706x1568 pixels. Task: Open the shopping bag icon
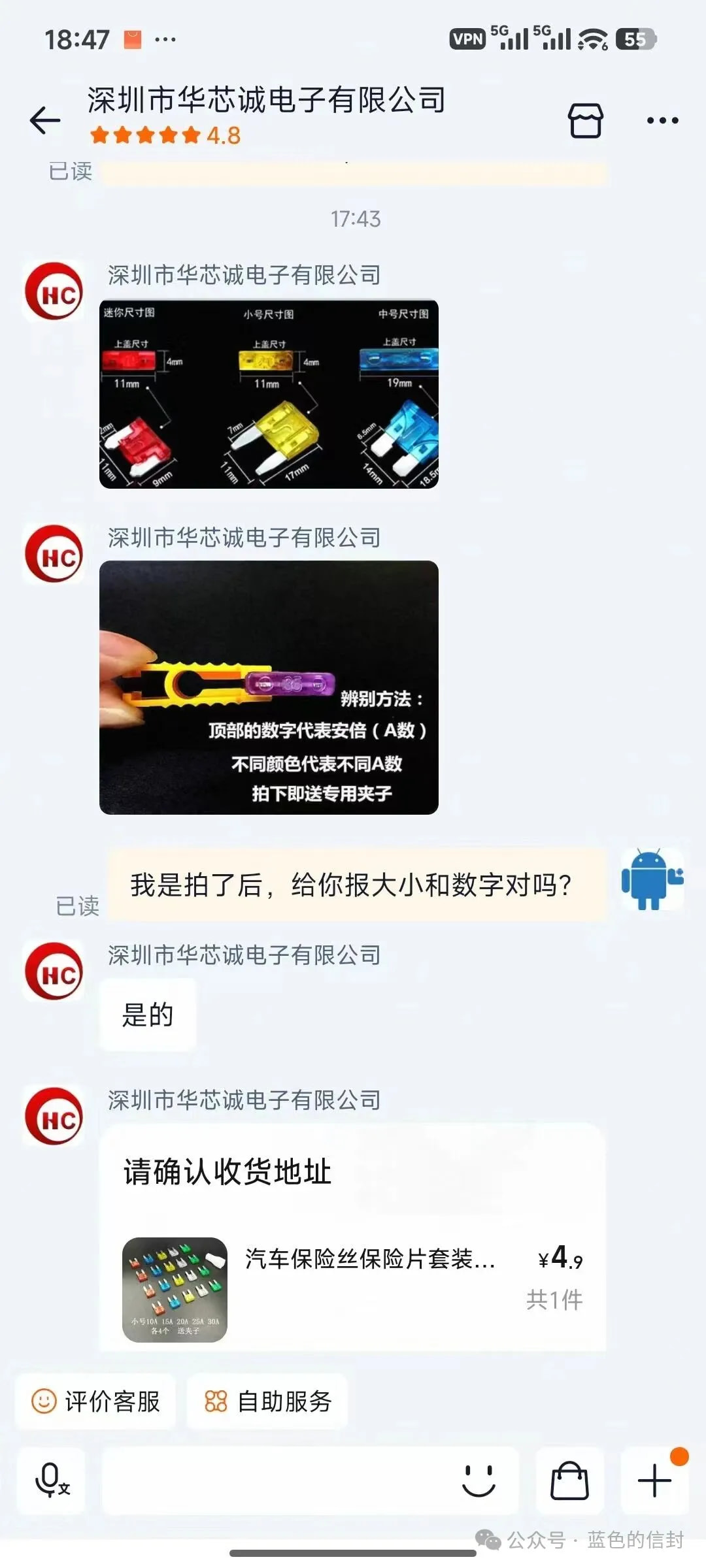point(569,1480)
